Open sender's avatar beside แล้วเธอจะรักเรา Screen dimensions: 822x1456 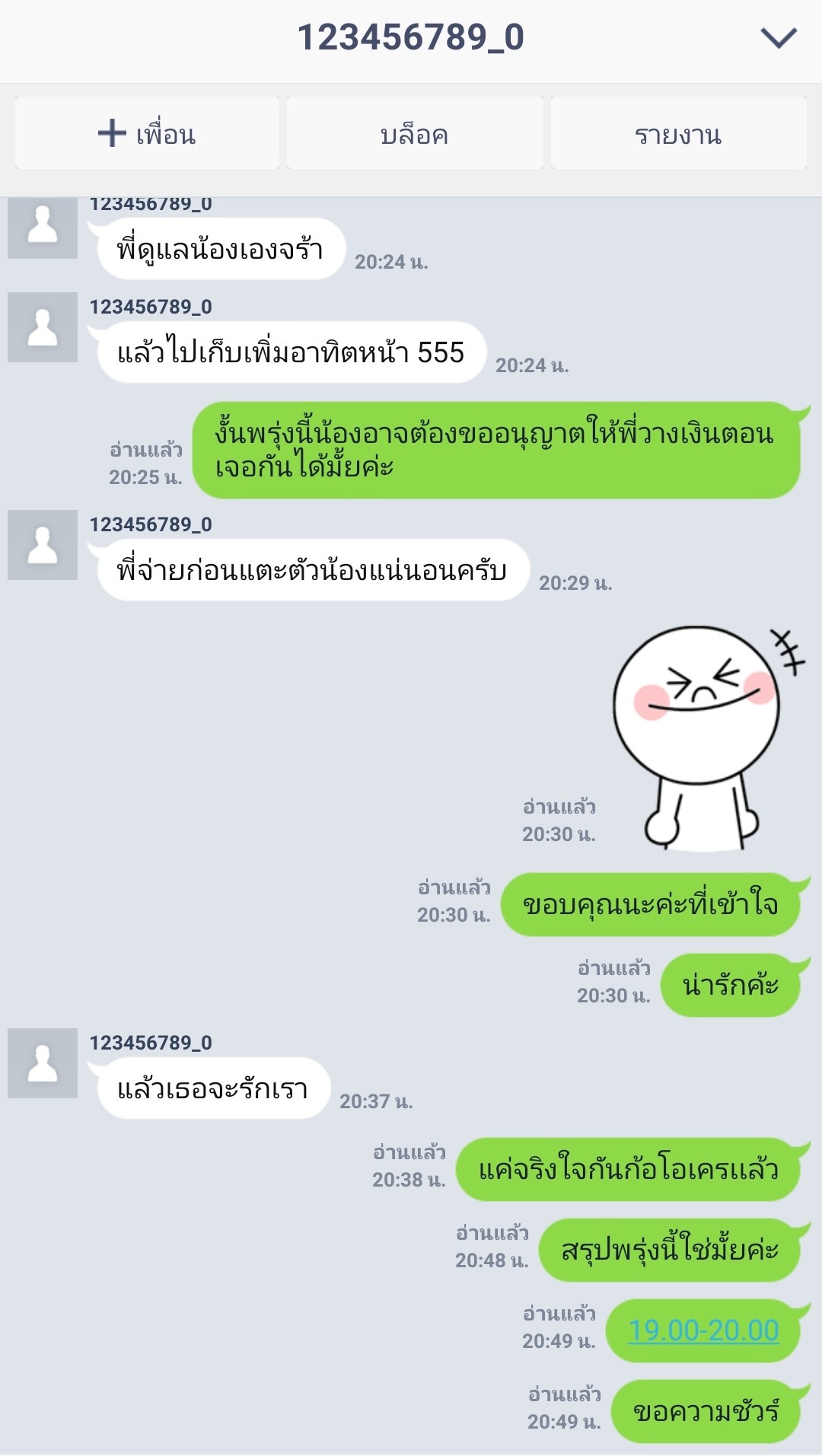tap(43, 1063)
